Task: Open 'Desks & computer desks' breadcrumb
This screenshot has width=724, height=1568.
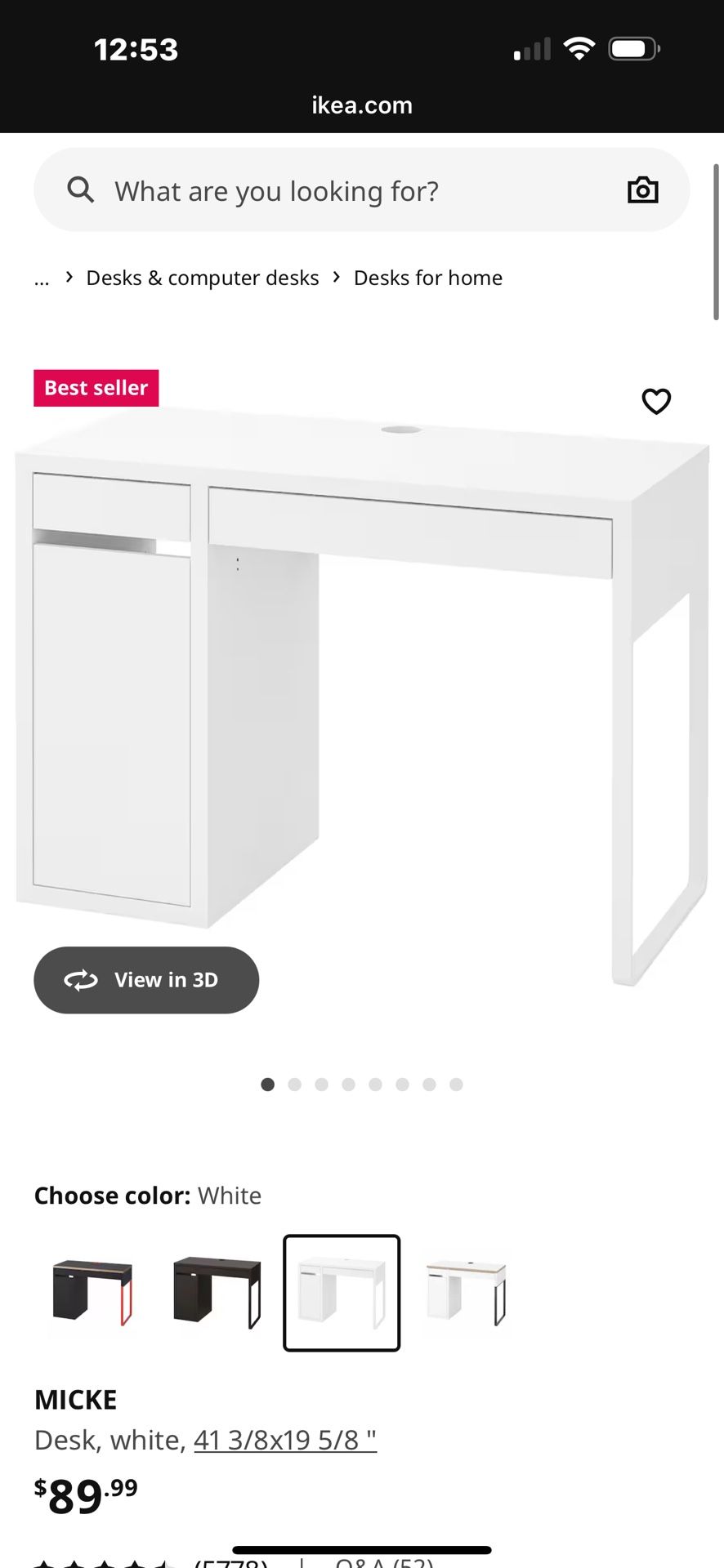Action: tap(202, 278)
